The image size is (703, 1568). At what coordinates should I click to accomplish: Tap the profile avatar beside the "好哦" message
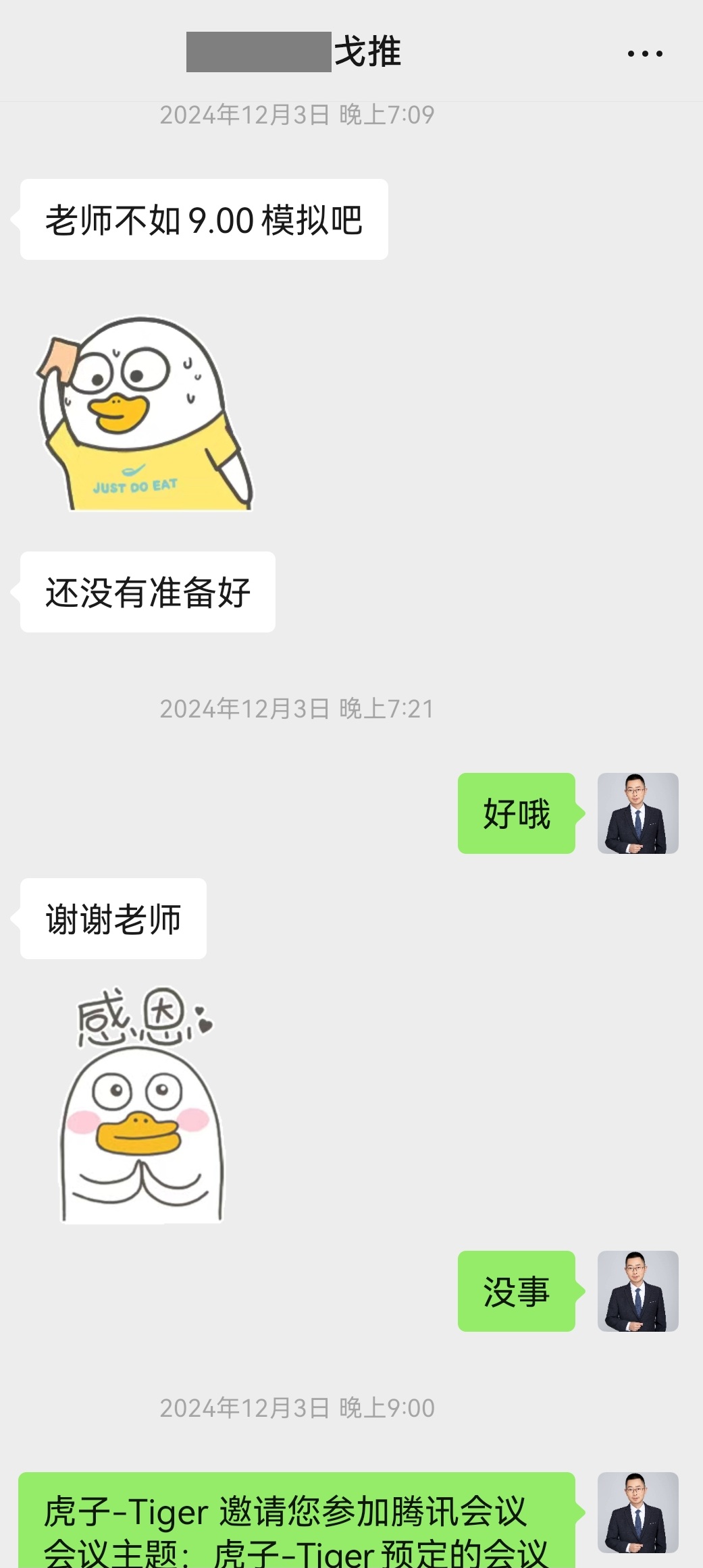pos(637,813)
